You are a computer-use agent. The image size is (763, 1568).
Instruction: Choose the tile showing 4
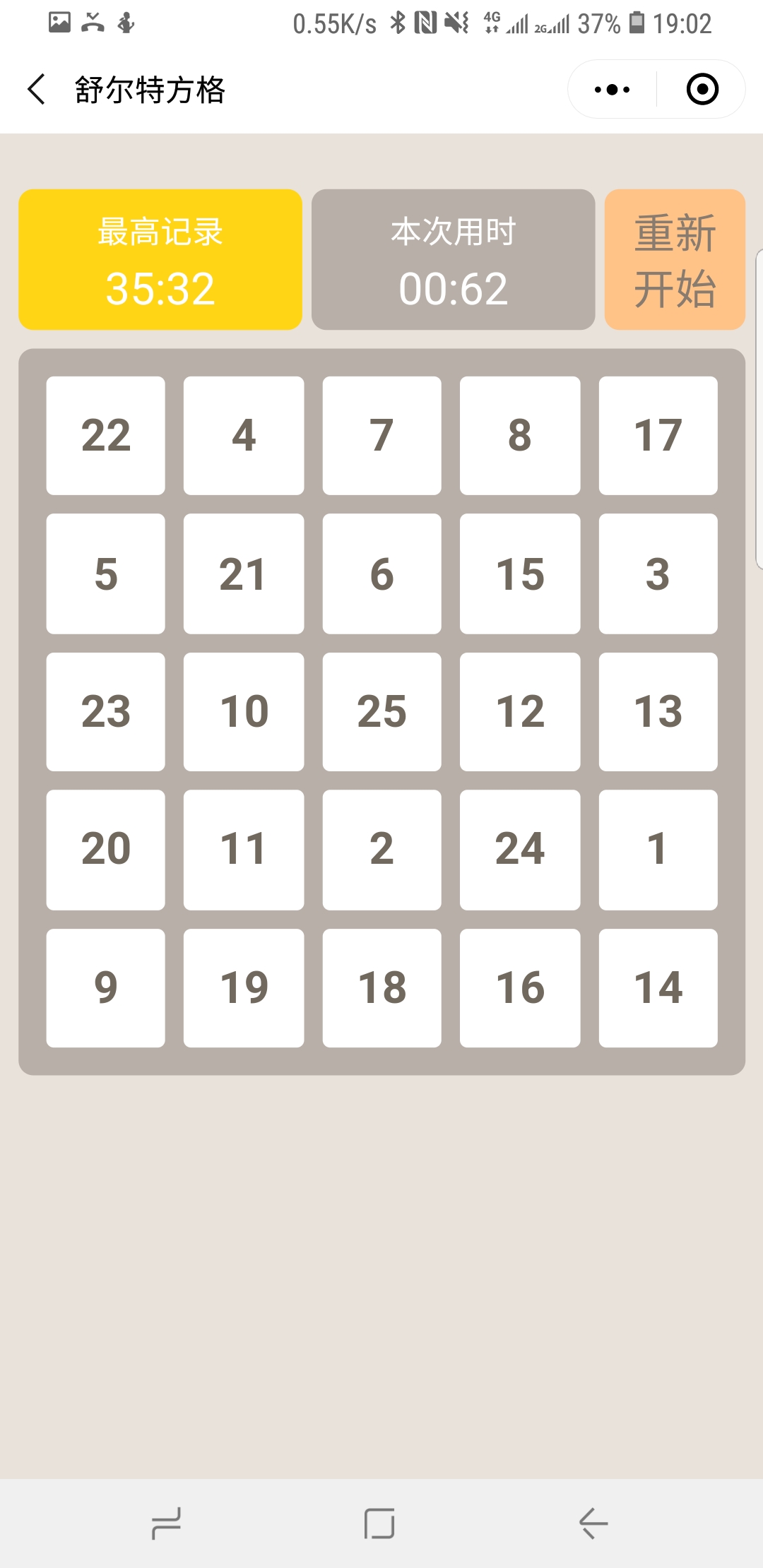[244, 435]
